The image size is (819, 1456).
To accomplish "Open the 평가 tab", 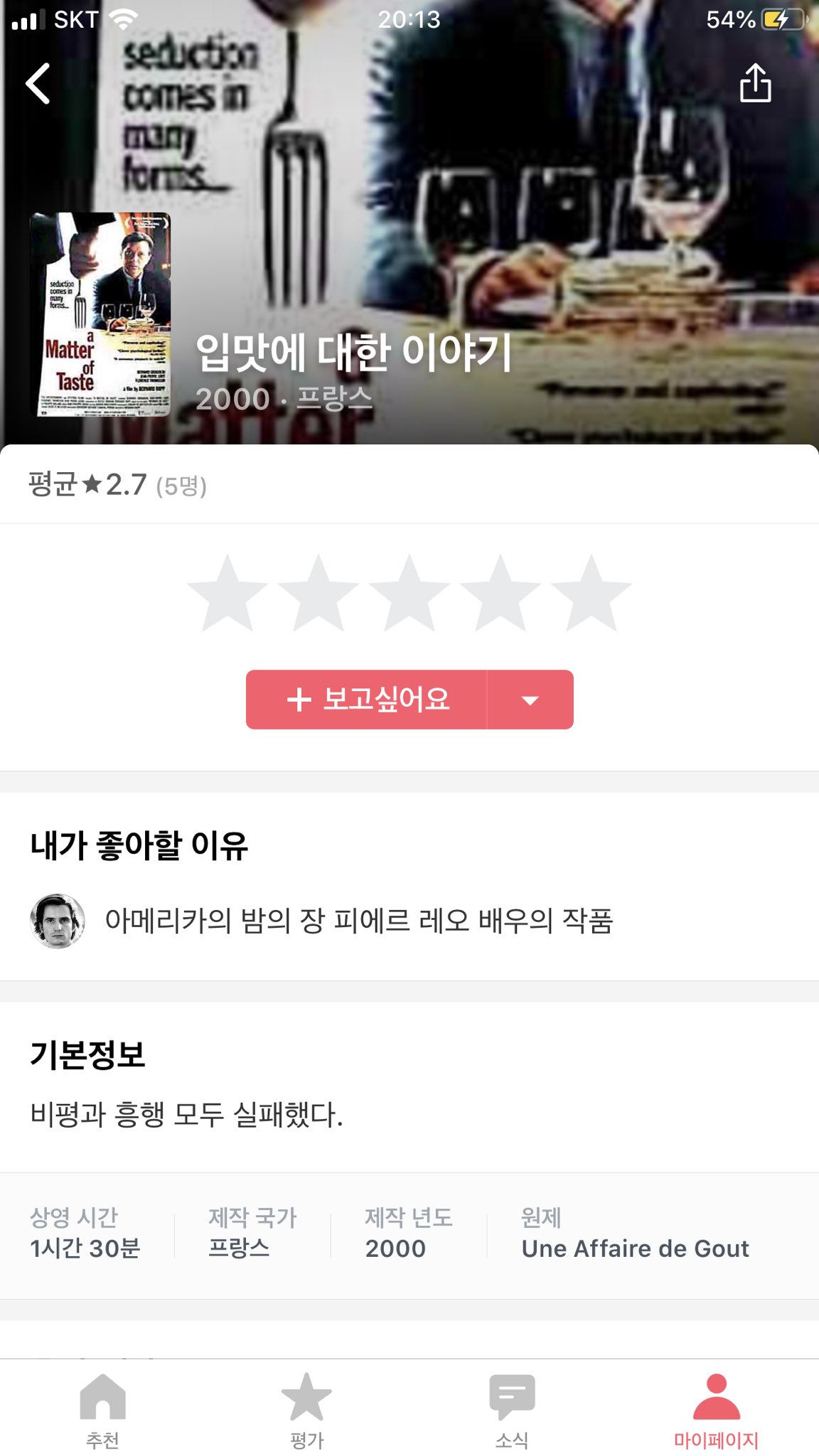I will point(307,1409).
